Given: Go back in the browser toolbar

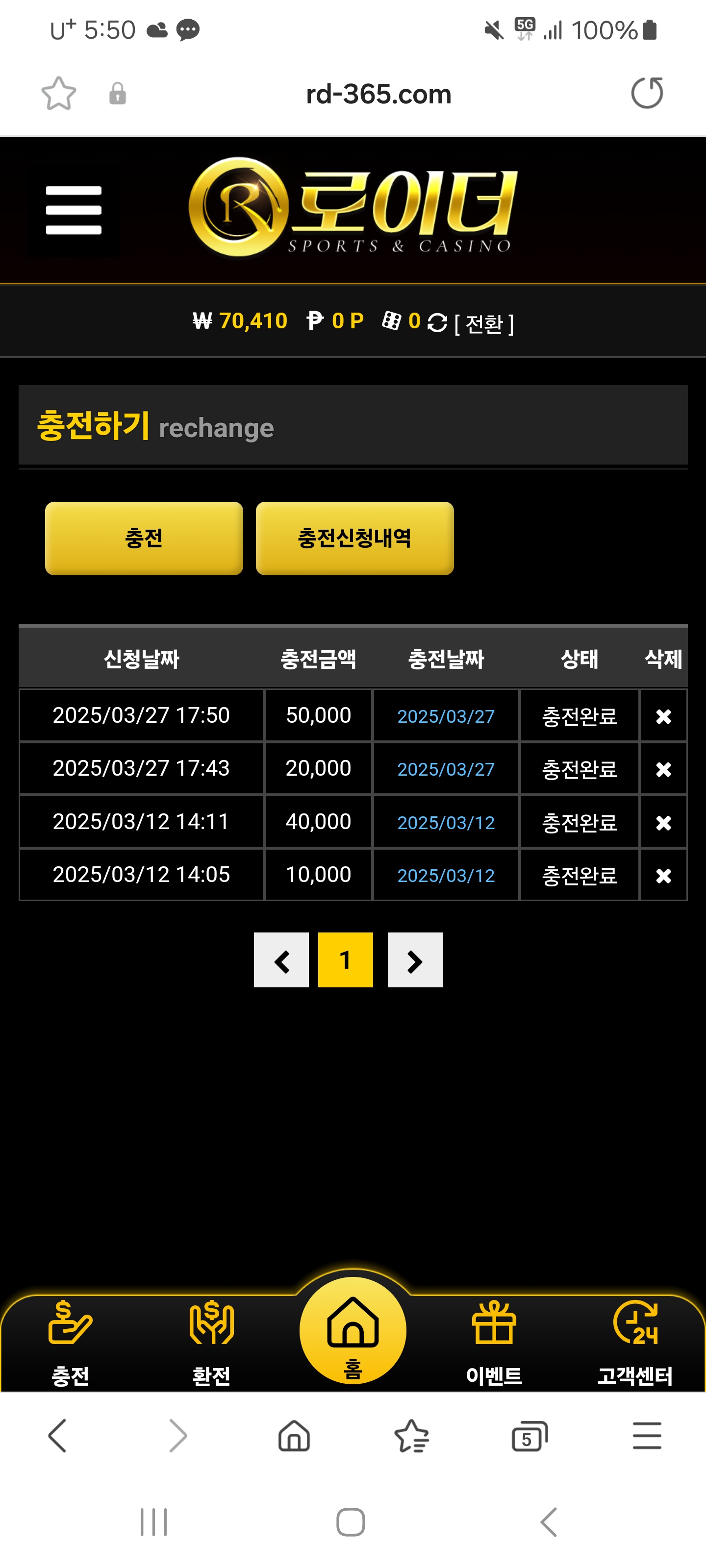Looking at the screenshot, I should pos(57,1436).
